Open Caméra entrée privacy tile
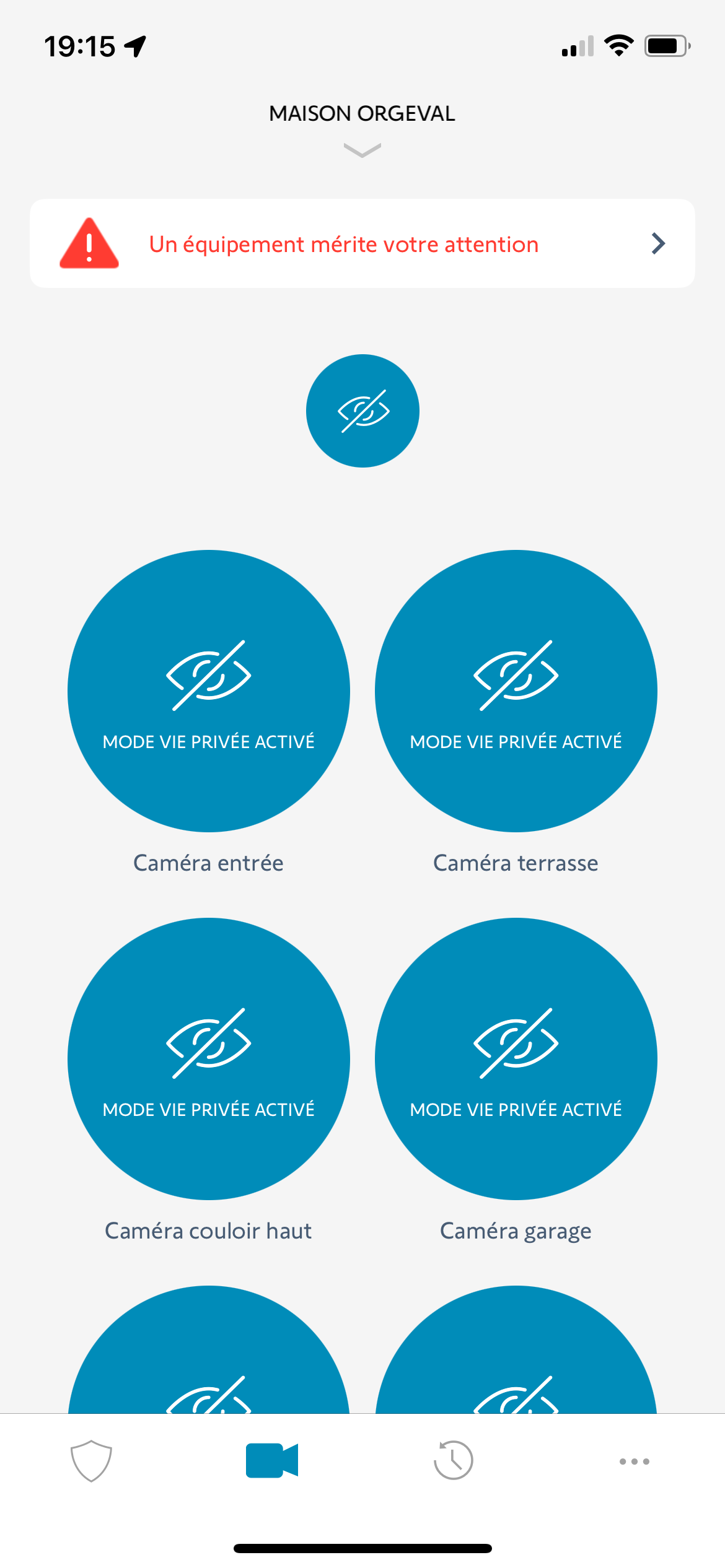This screenshot has width=725, height=1568. pyautogui.click(x=209, y=691)
